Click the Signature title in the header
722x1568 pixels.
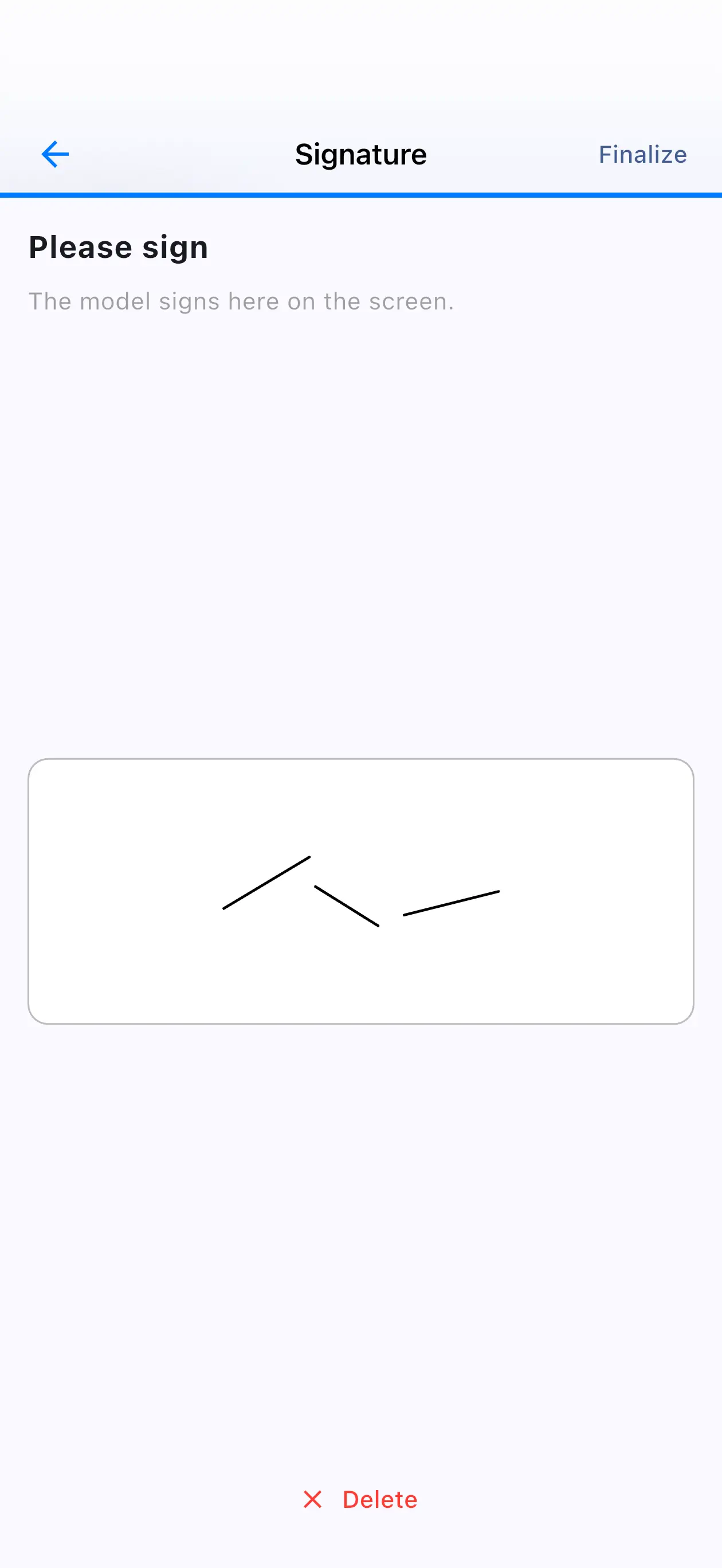pyautogui.click(x=360, y=154)
